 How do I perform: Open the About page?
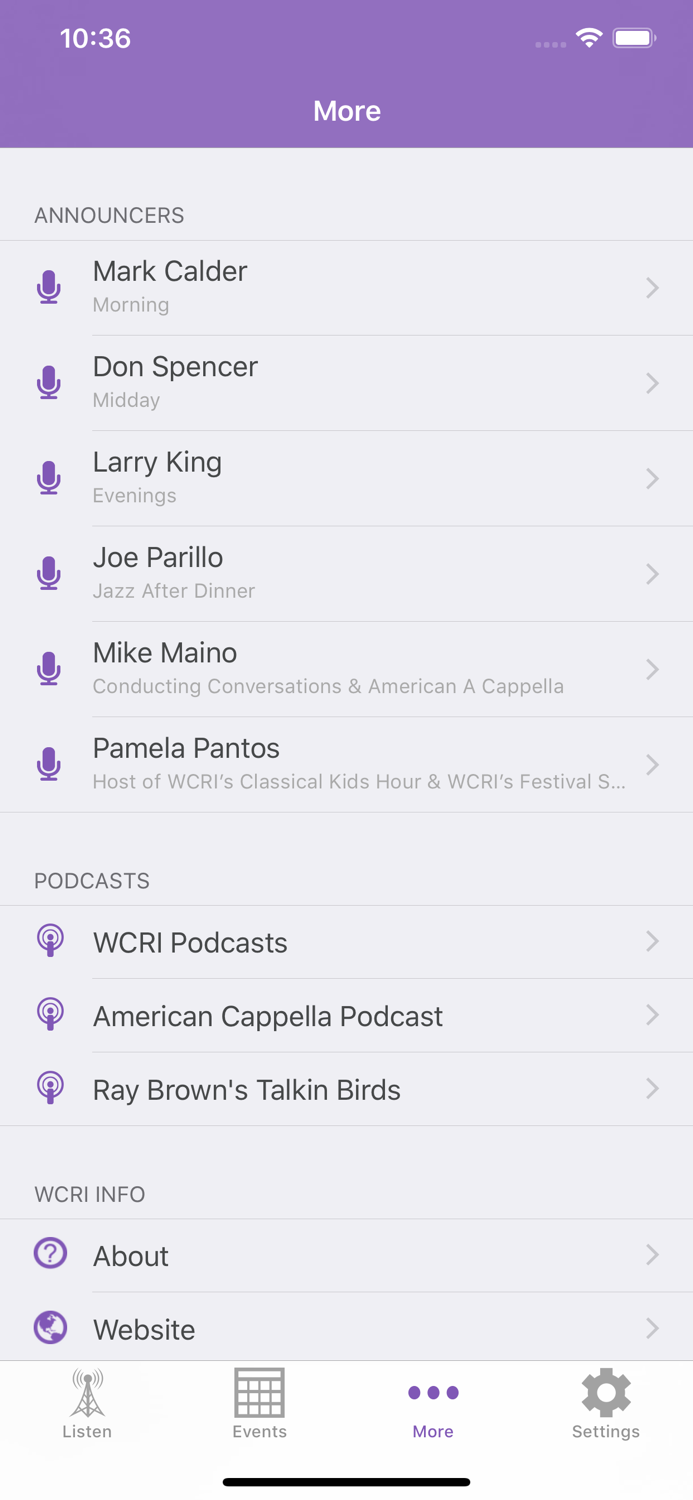346,1256
